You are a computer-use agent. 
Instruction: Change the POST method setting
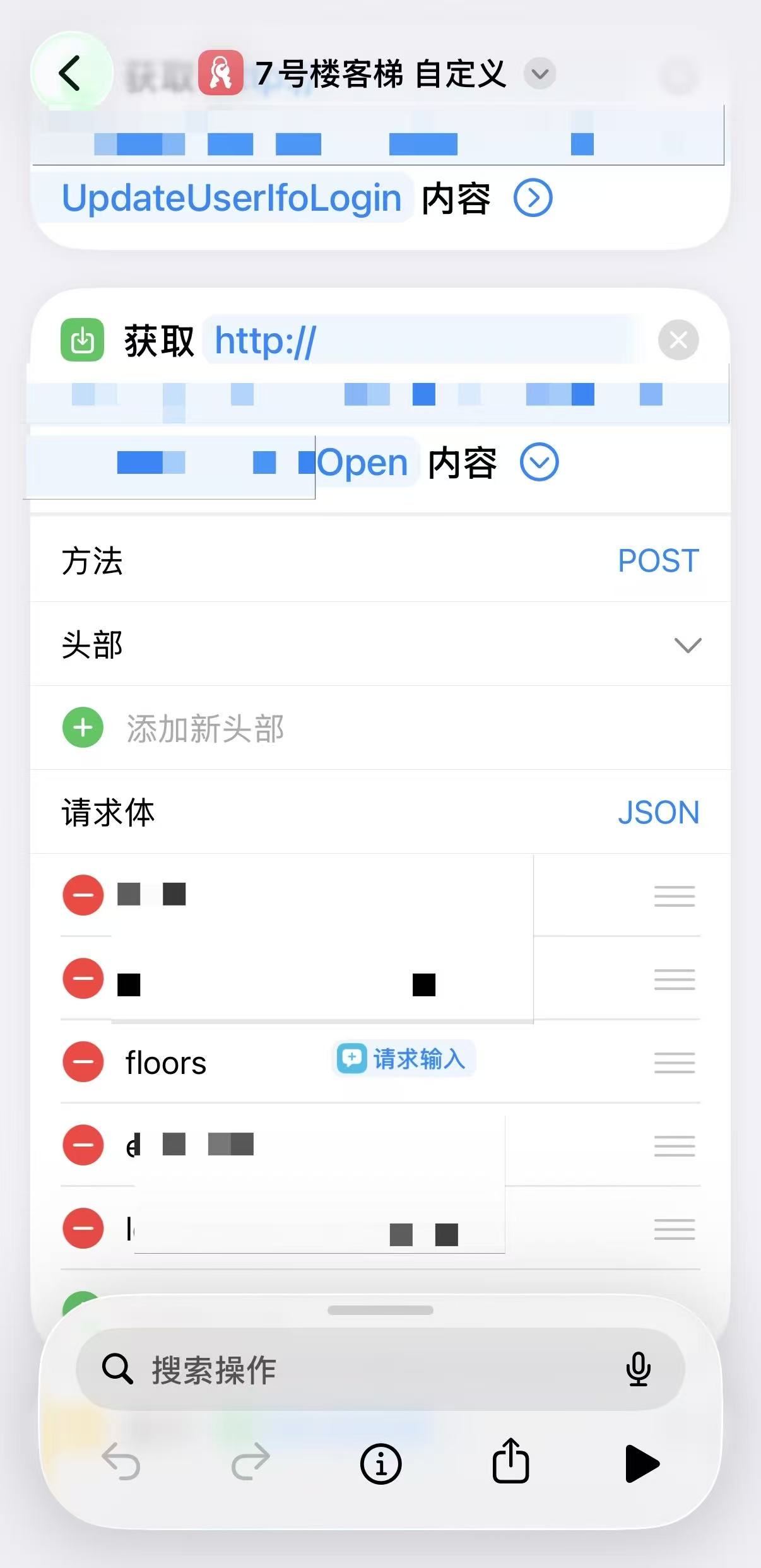click(x=658, y=560)
